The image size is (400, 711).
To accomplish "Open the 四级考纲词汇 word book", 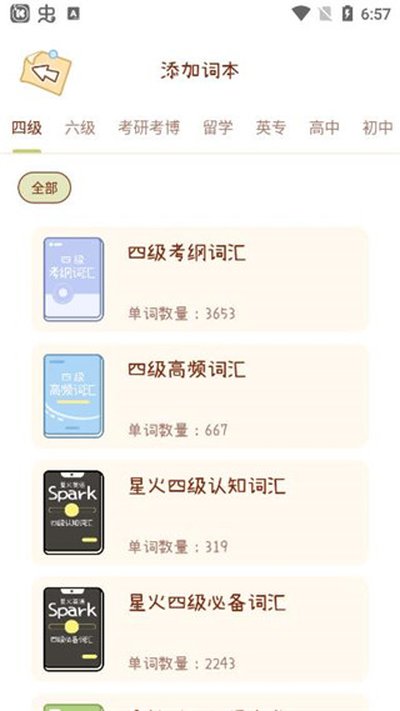I will (x=200, y=279).
